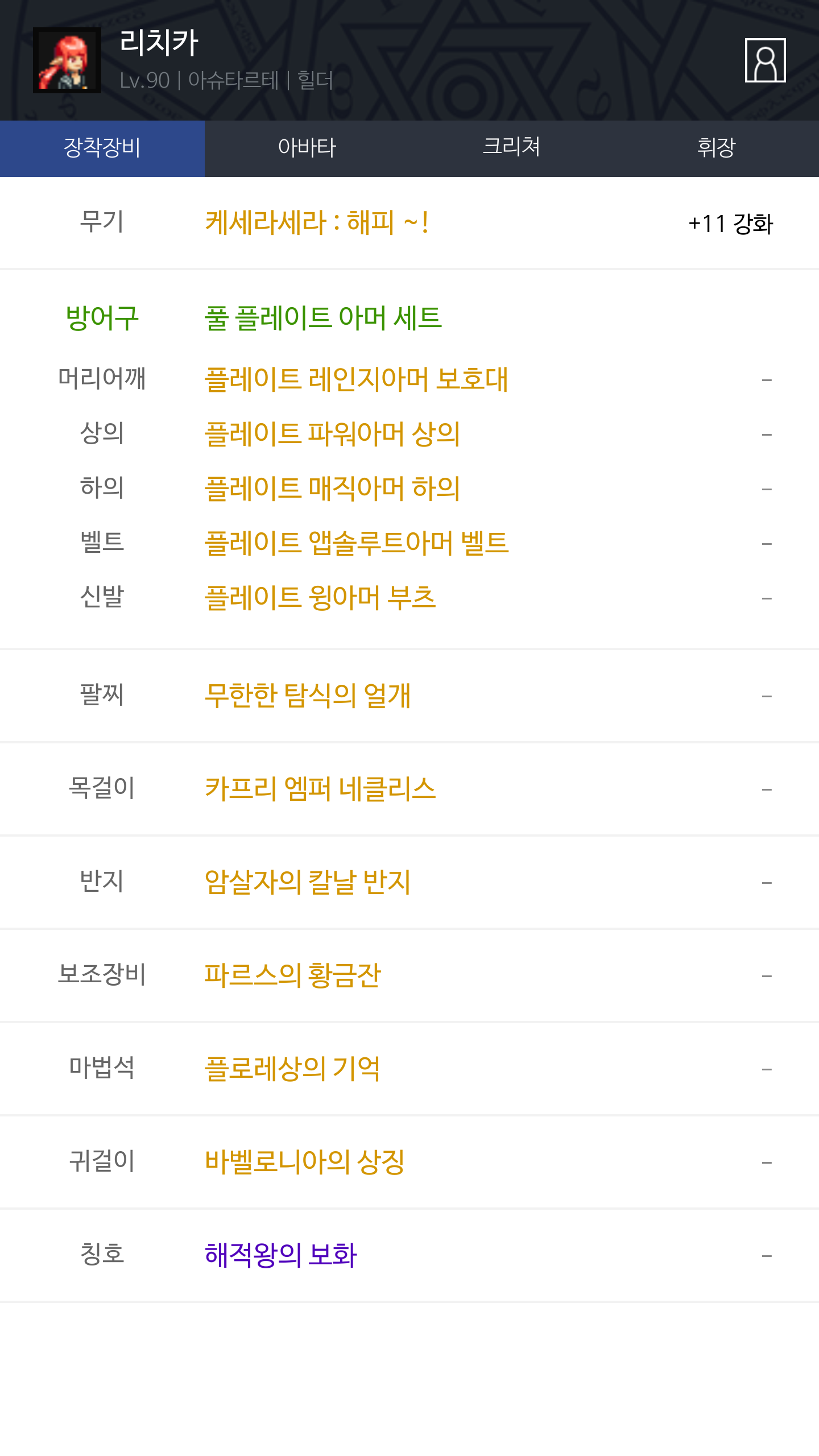The image size is (819, 1456).
Task: Open the character profile icon
Action: tap(765, 60)
